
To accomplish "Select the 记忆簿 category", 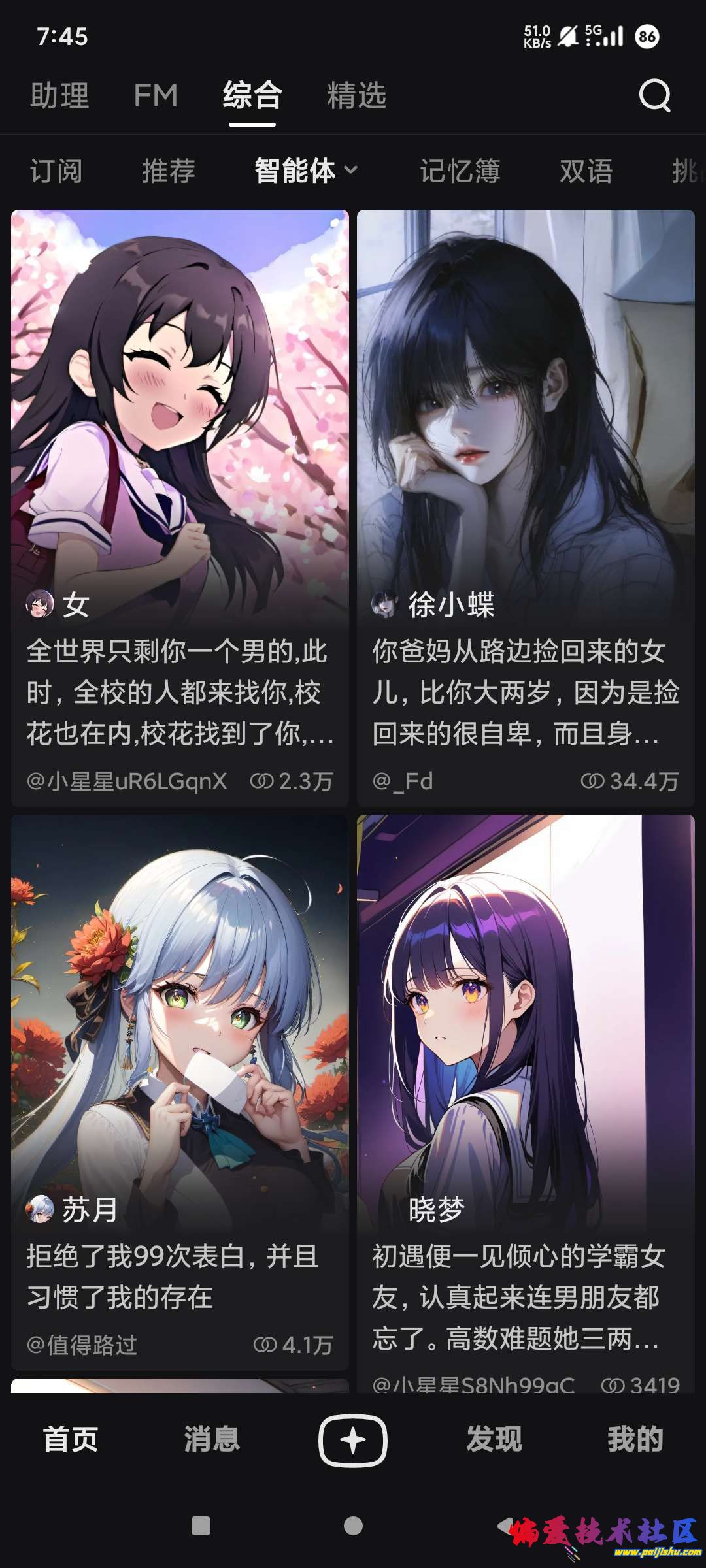I will [460, 171].
